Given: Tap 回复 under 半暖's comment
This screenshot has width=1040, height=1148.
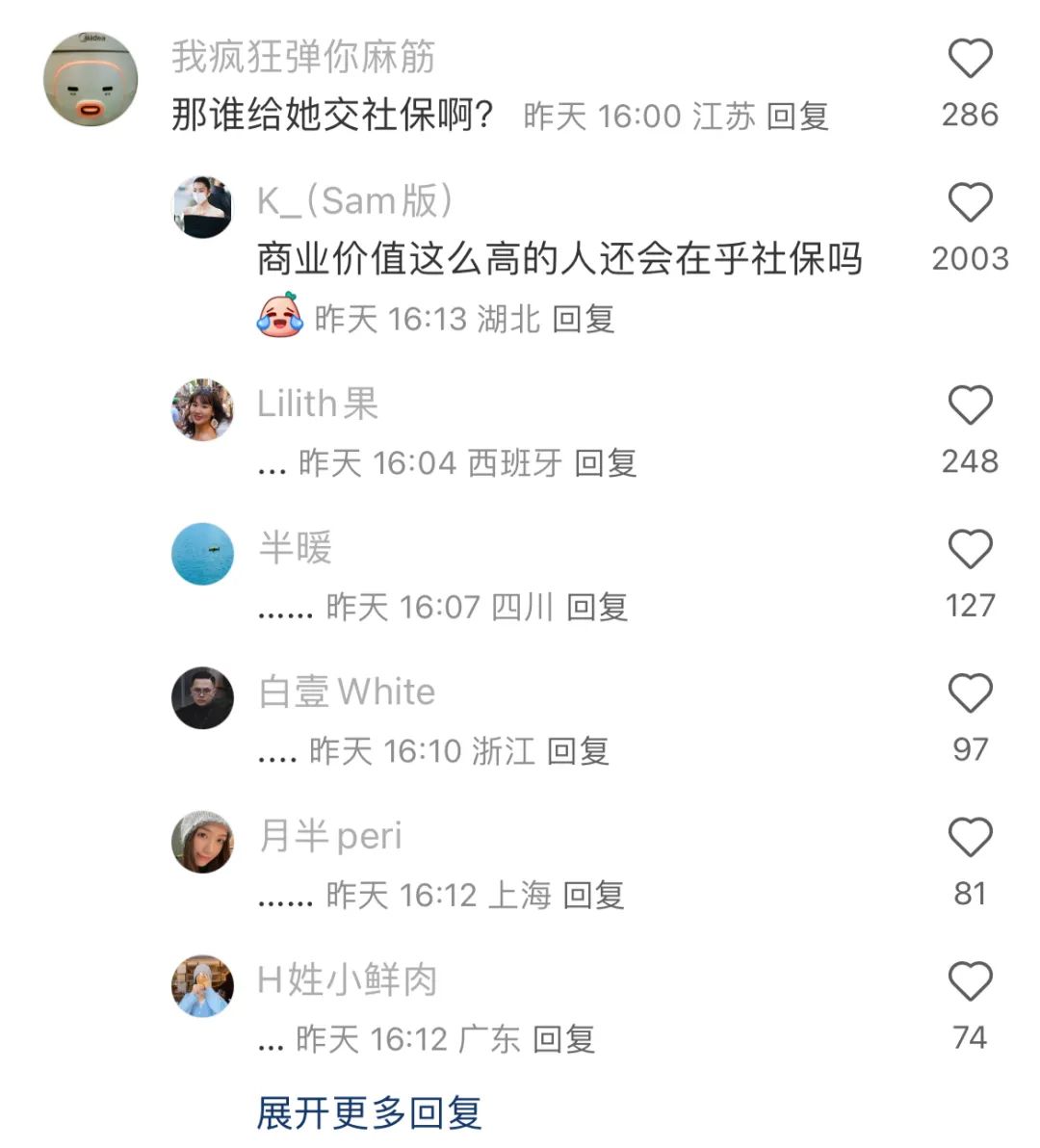Looking at the screenshot, I should 597,608.
